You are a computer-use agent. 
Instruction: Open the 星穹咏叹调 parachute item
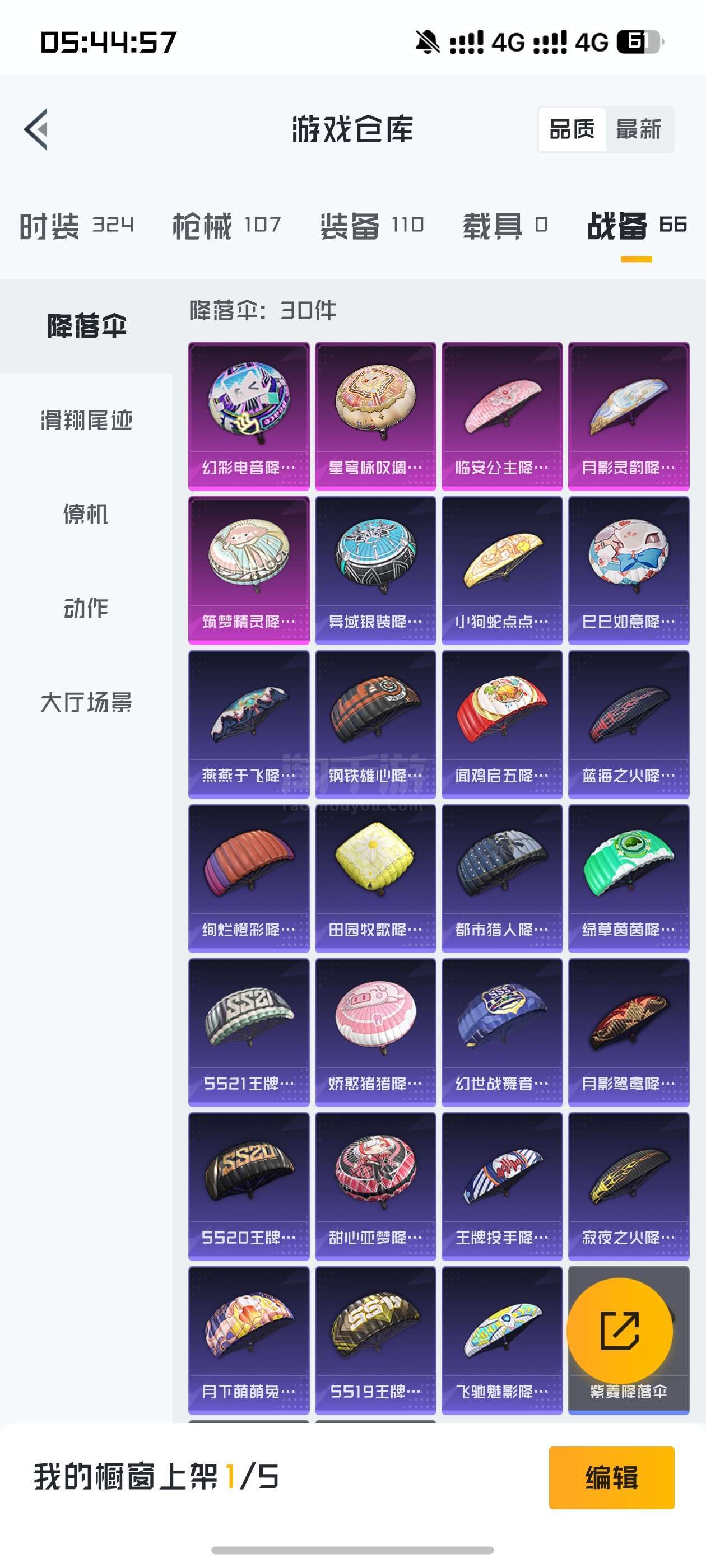pos(375,416)
